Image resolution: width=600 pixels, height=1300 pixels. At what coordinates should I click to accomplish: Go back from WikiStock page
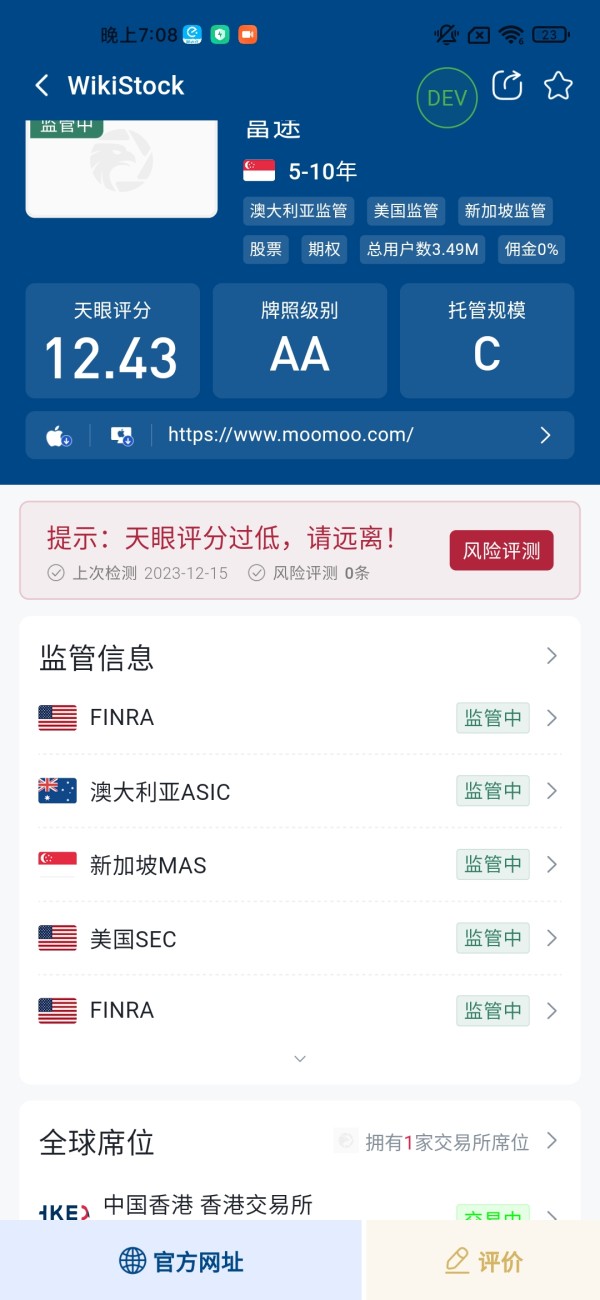pyautogui.click(x=41, y=86)
